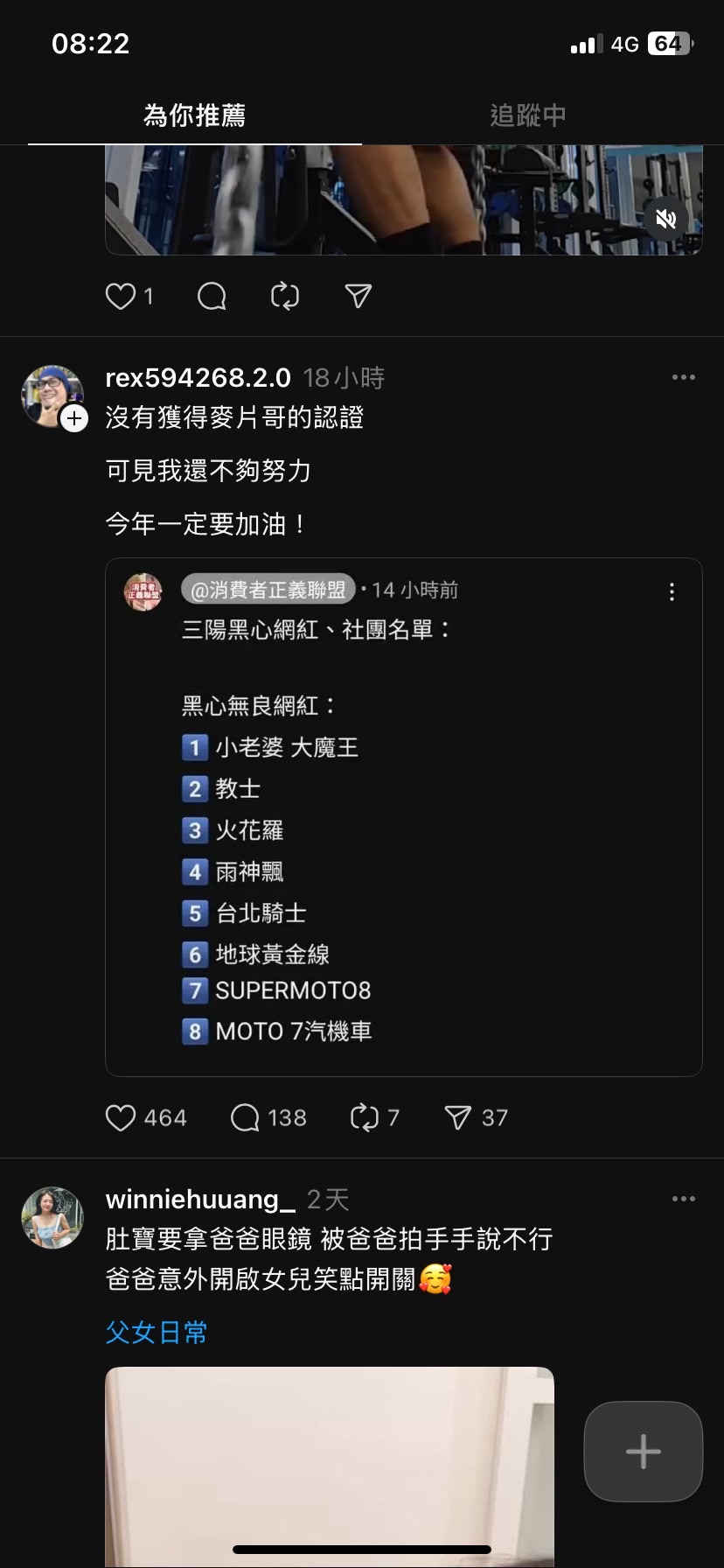Select the 為你推薦 tab
This screenshot has height=1568, width=724.
pyautogui.click(x=194, y=115)
